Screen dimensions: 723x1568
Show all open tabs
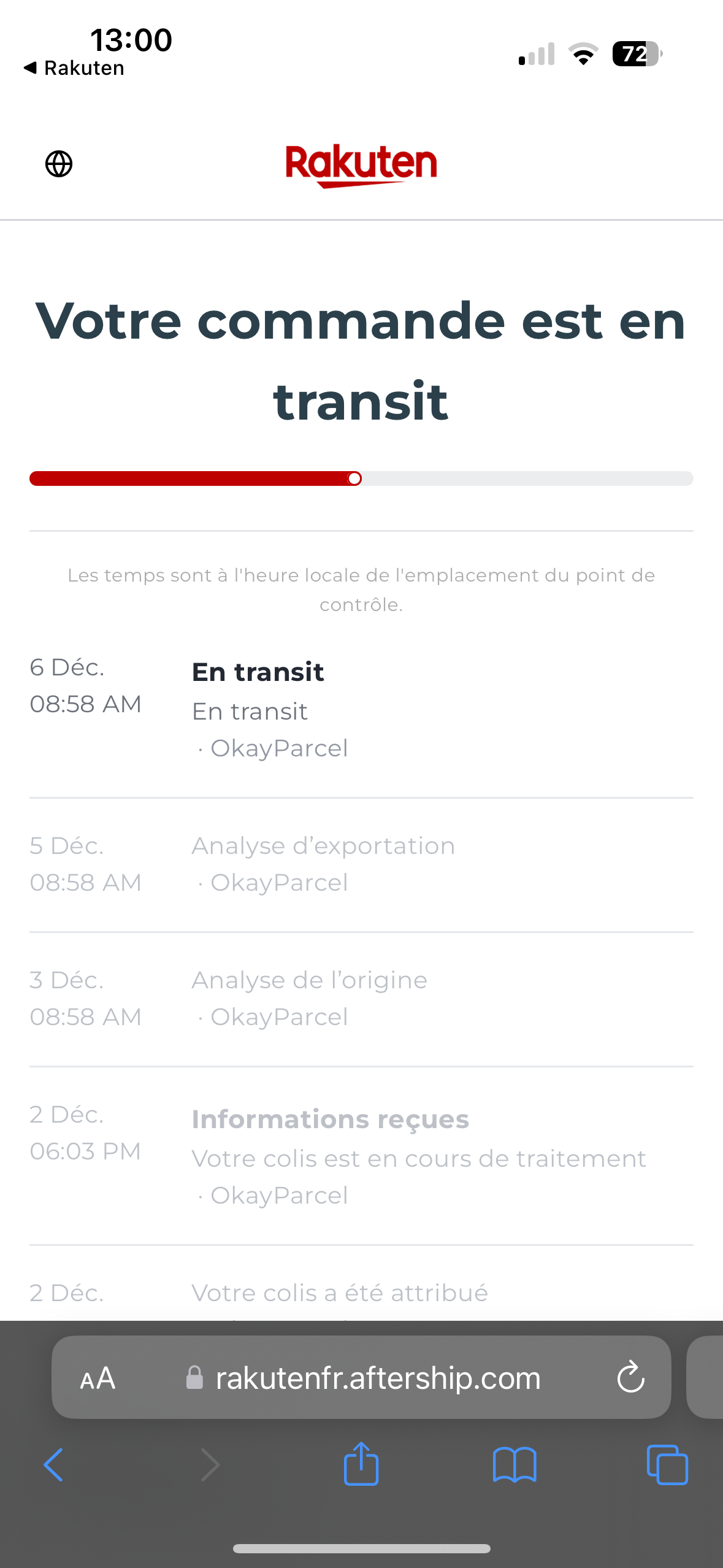[667, 1465]
